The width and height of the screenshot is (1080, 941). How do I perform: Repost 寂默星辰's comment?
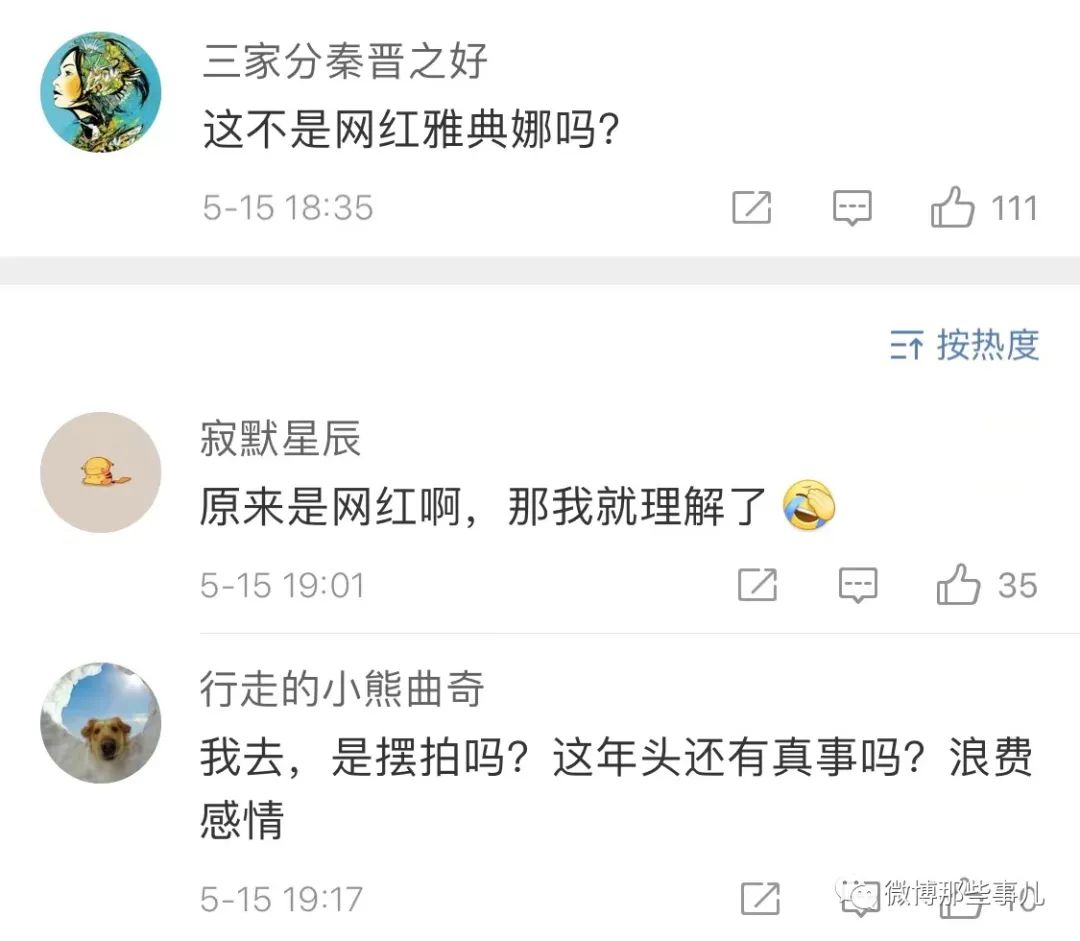click(x=758, y=585)
